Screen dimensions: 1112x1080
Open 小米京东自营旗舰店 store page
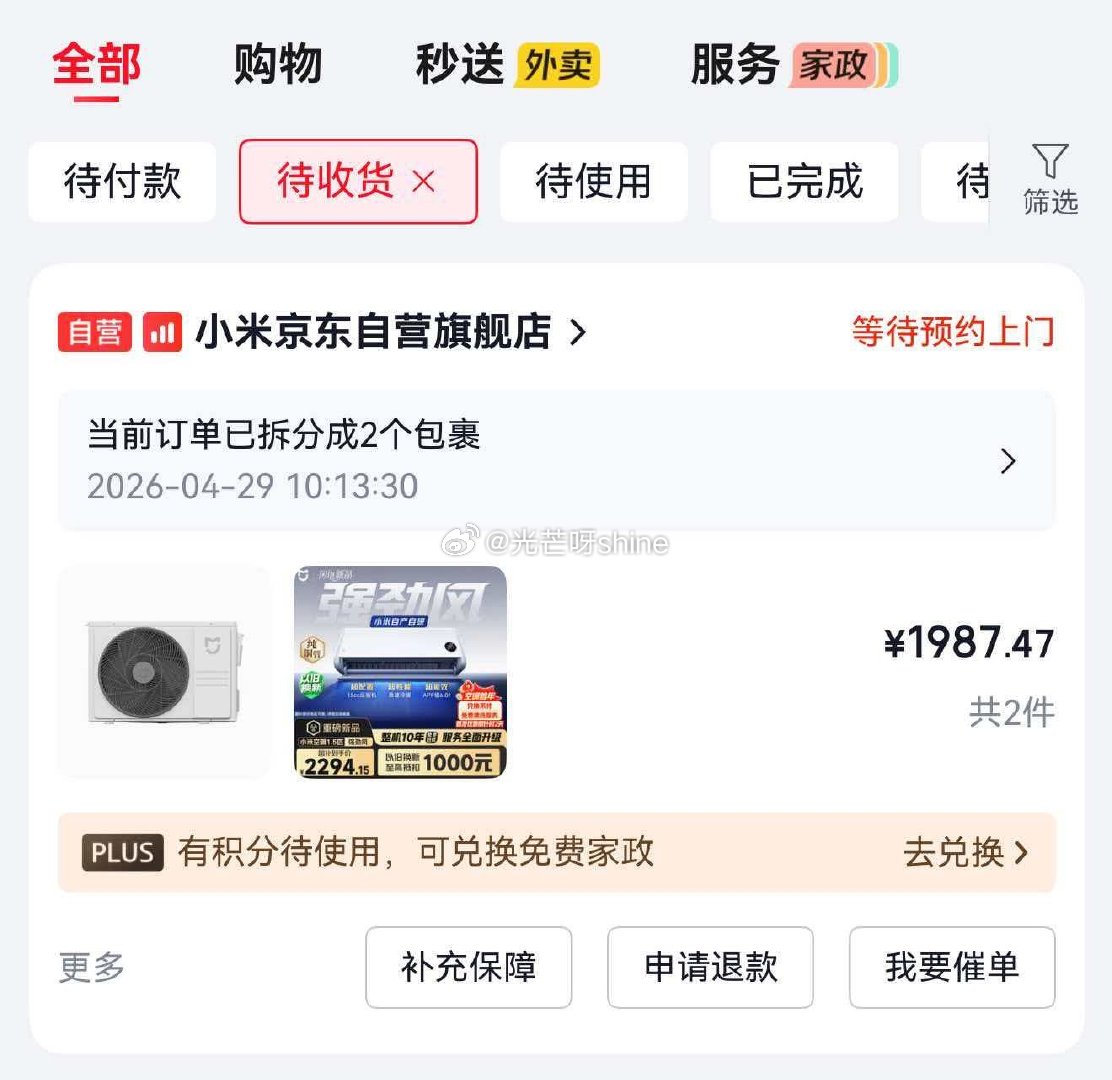point(390,332)
